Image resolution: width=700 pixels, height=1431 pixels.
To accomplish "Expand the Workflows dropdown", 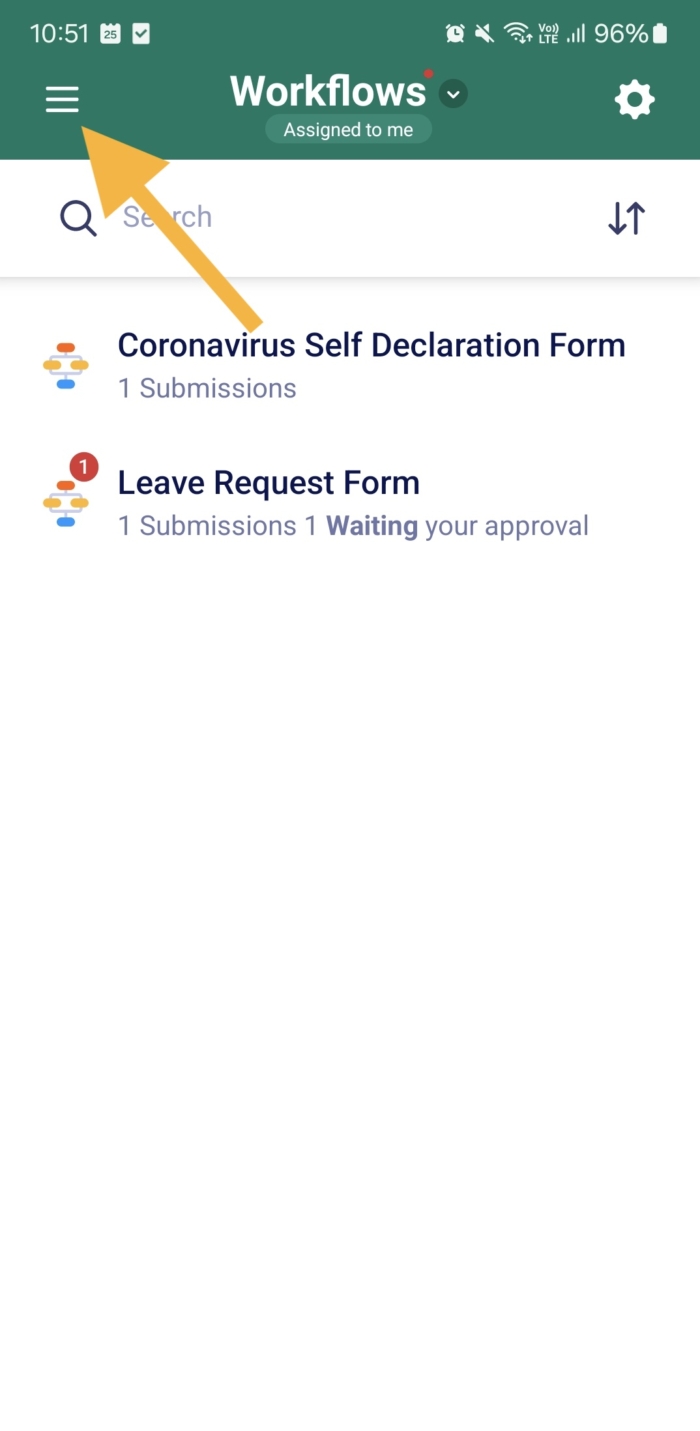I will pos(453,95).
